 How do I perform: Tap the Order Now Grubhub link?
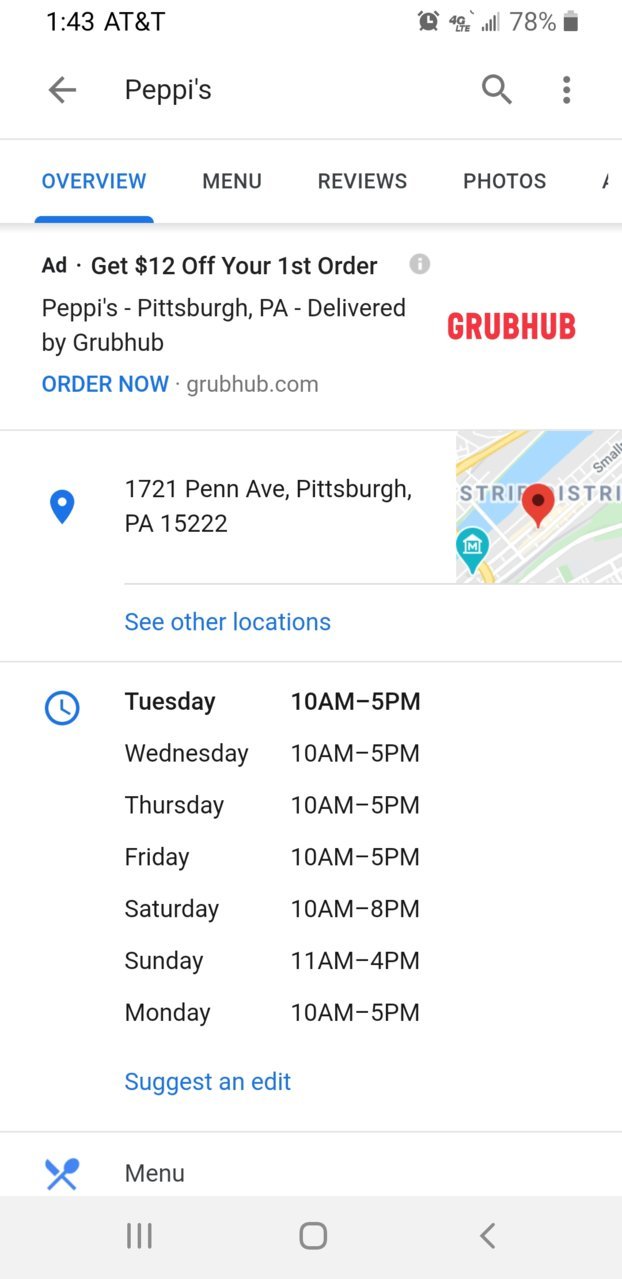click(x=105, y=384)
